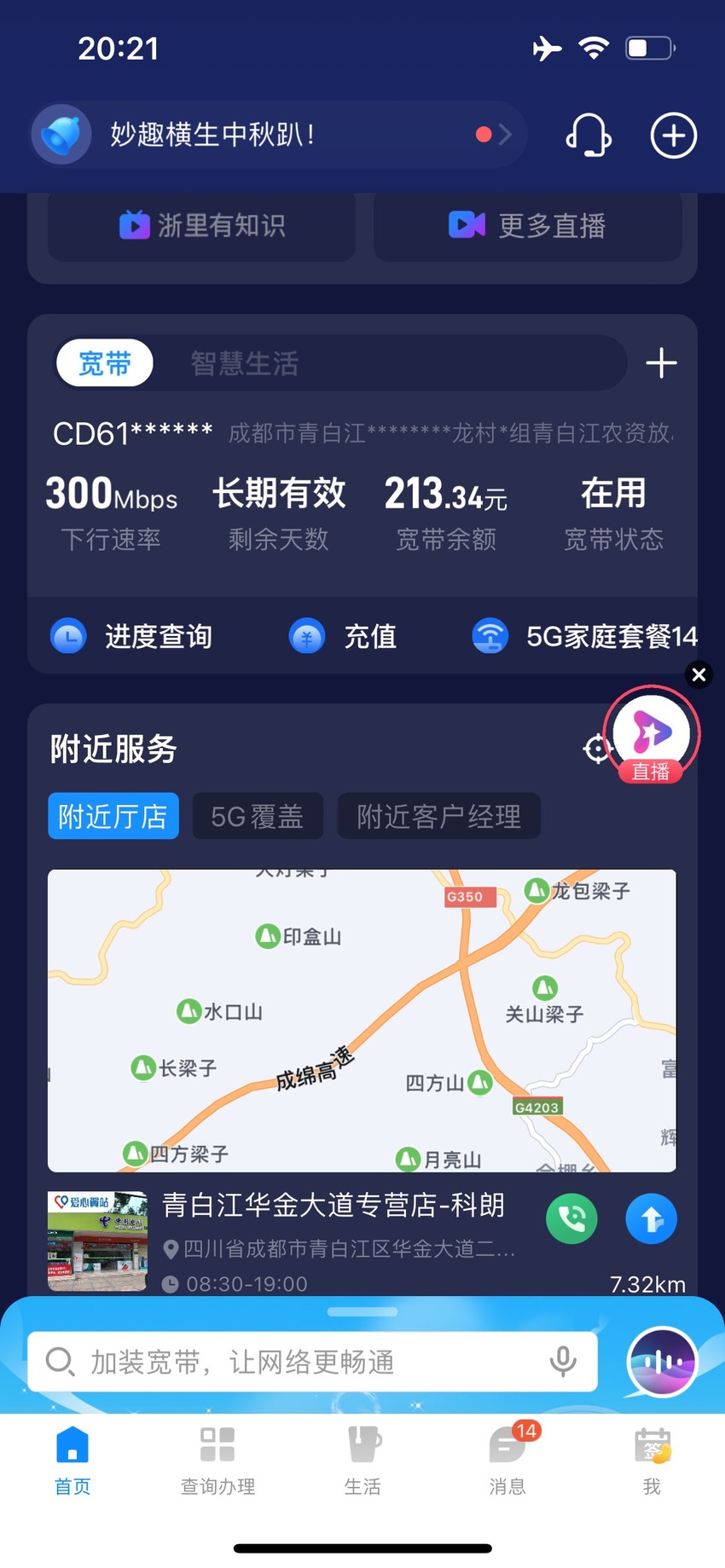This screenshot has width=725, height=1568.
Task: Open customer service headset icon
Action: pyautogui.click(x=589, y=135)
